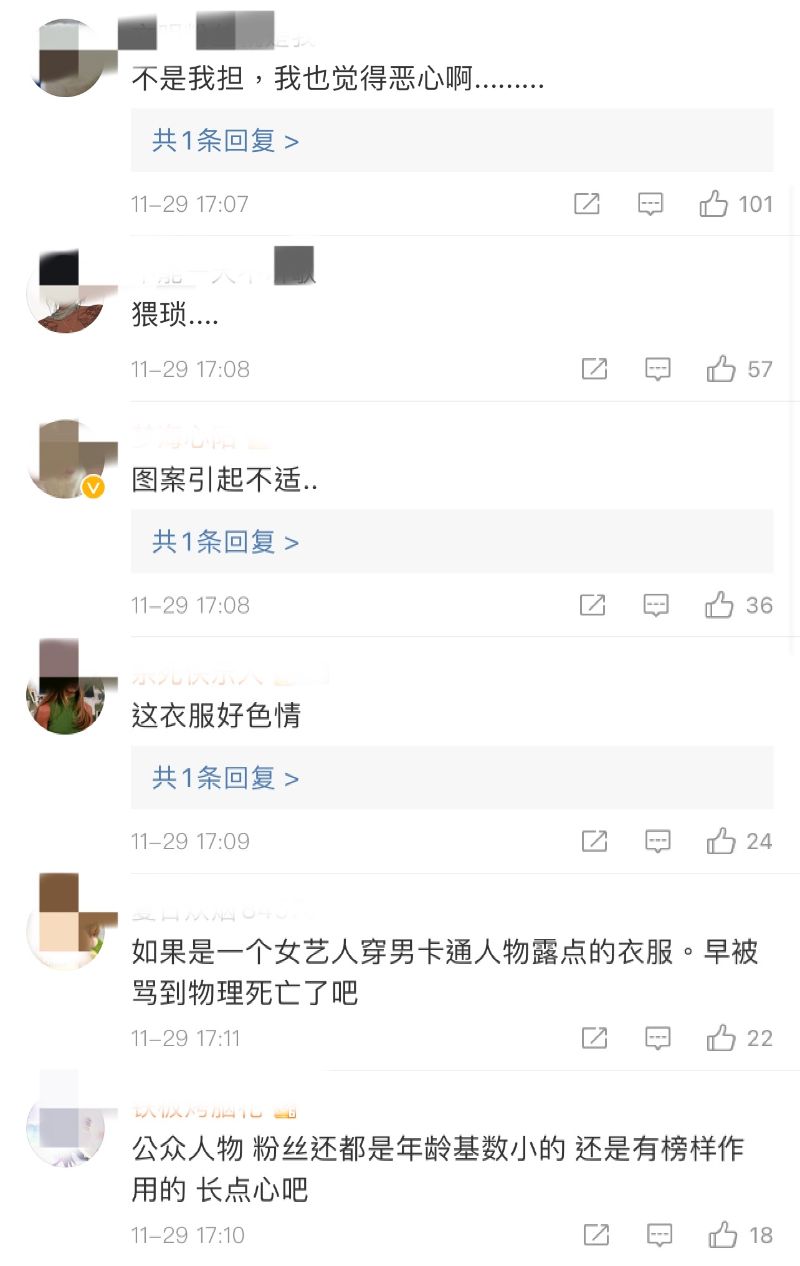
Task: Like the comment '不是我担，我也觉得恶心啊'
Action: click(714, 204)
